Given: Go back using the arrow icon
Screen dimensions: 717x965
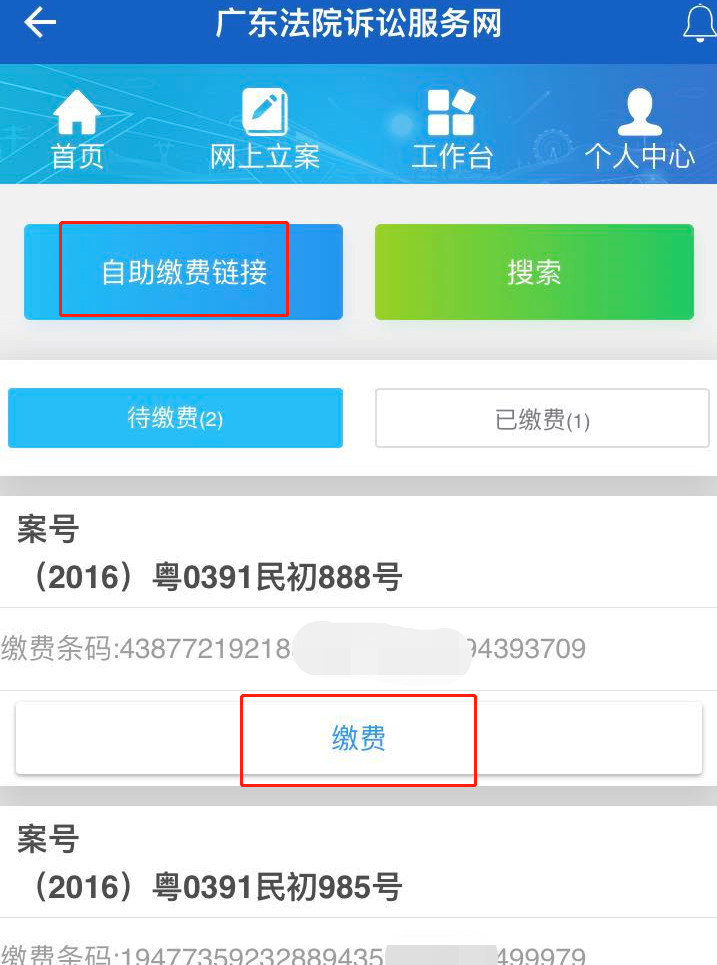Looking at the screenshot, I should point(40,24).
